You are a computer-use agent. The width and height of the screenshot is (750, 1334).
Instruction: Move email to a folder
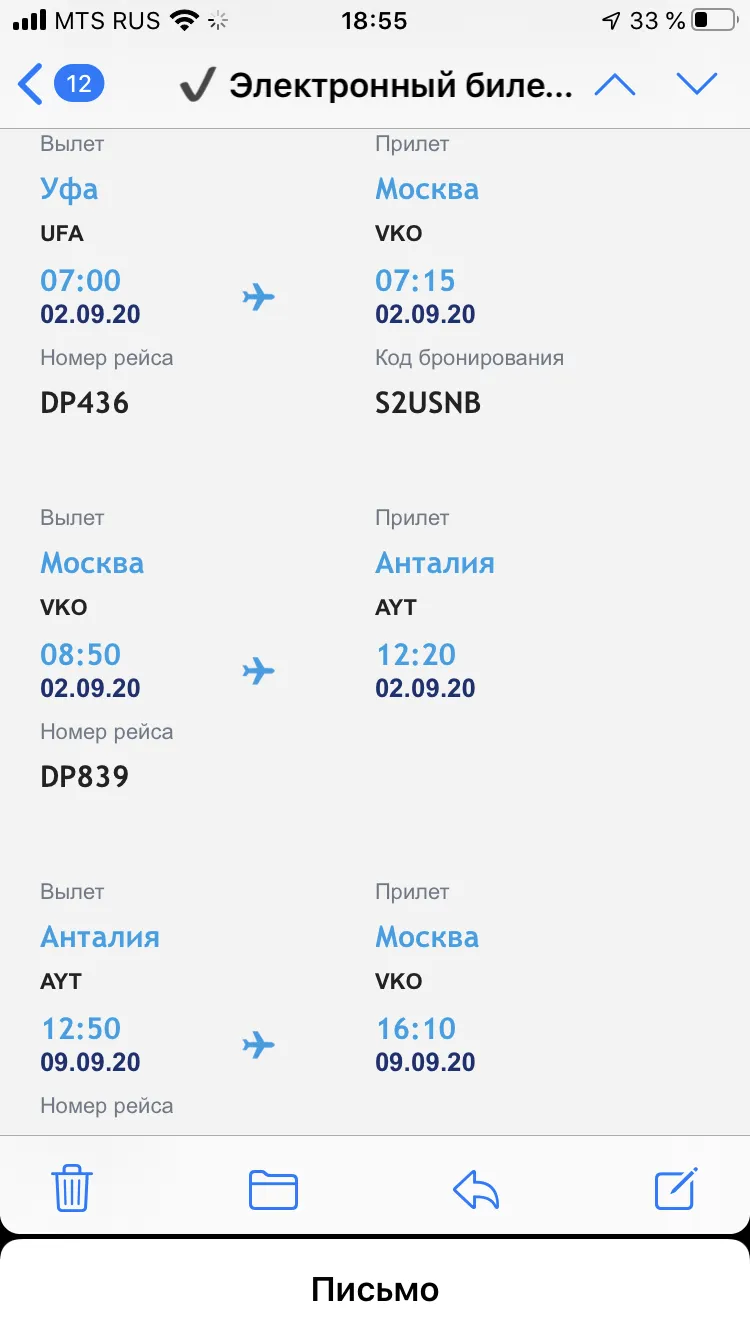coord(273,1190)
